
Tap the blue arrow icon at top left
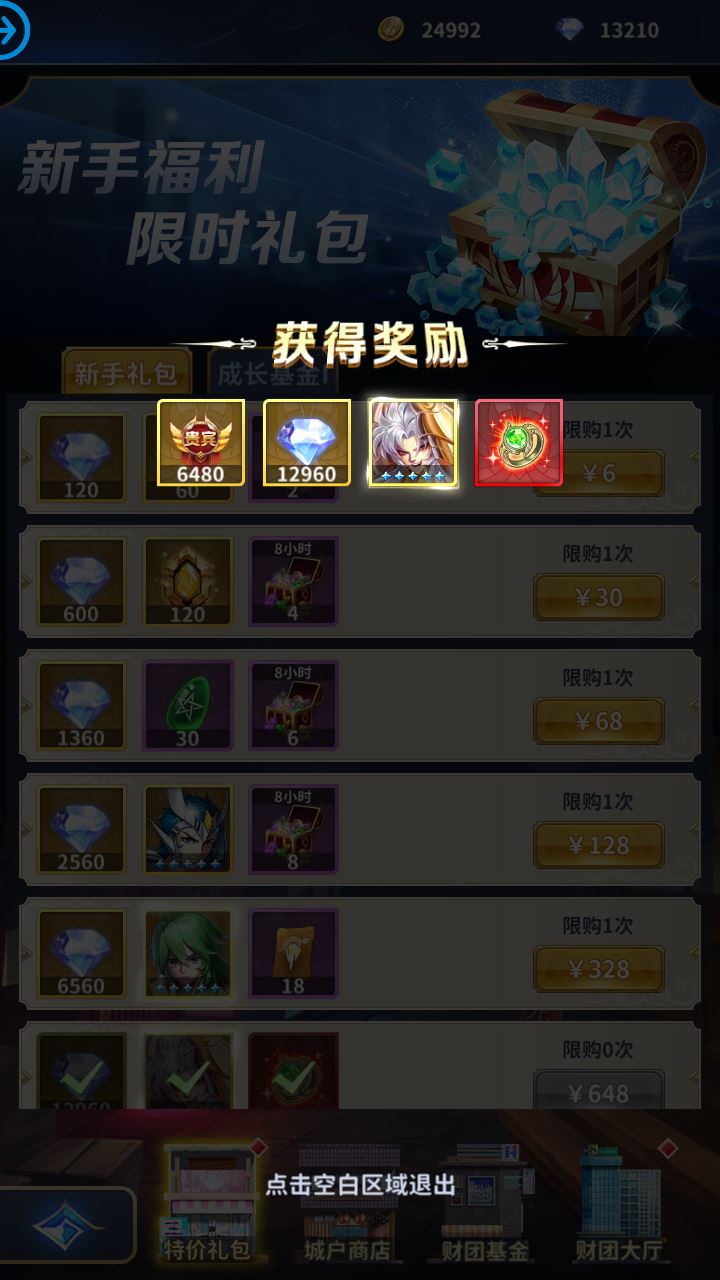click(x=10, y=30)
